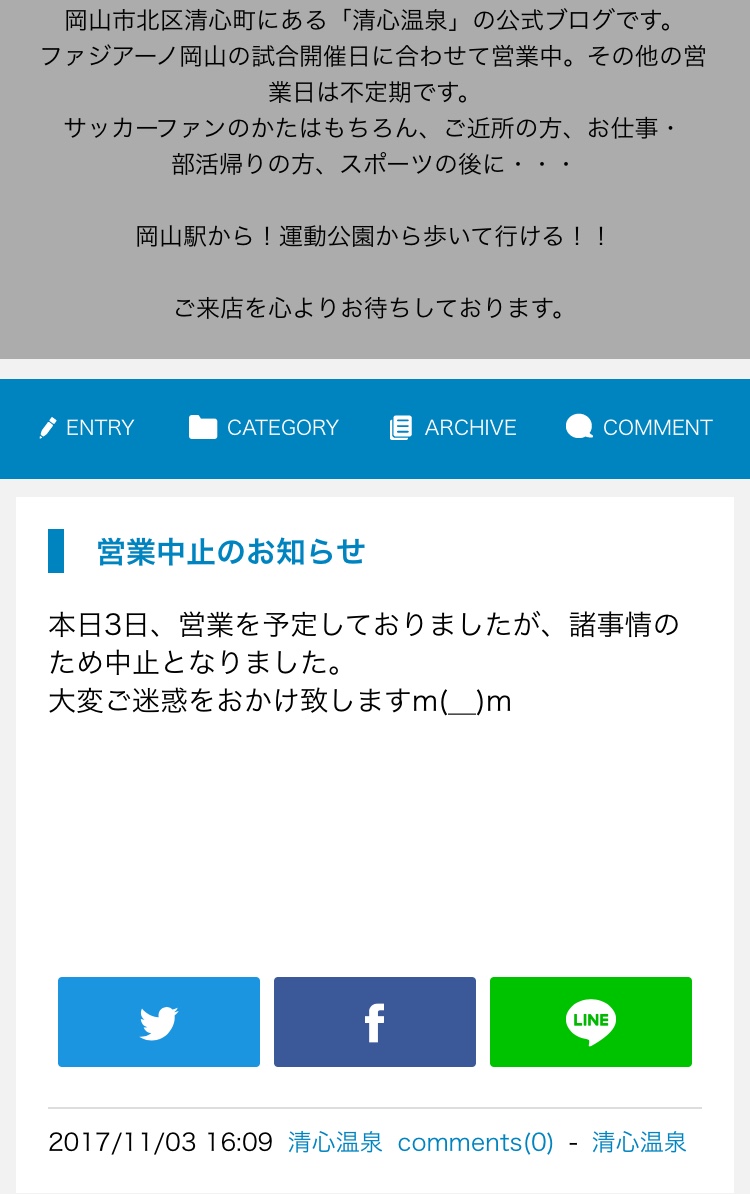The height and width of the screenshot is (1194, 750).
Task: Open the ENTRY menu
Action: [87, 428]
